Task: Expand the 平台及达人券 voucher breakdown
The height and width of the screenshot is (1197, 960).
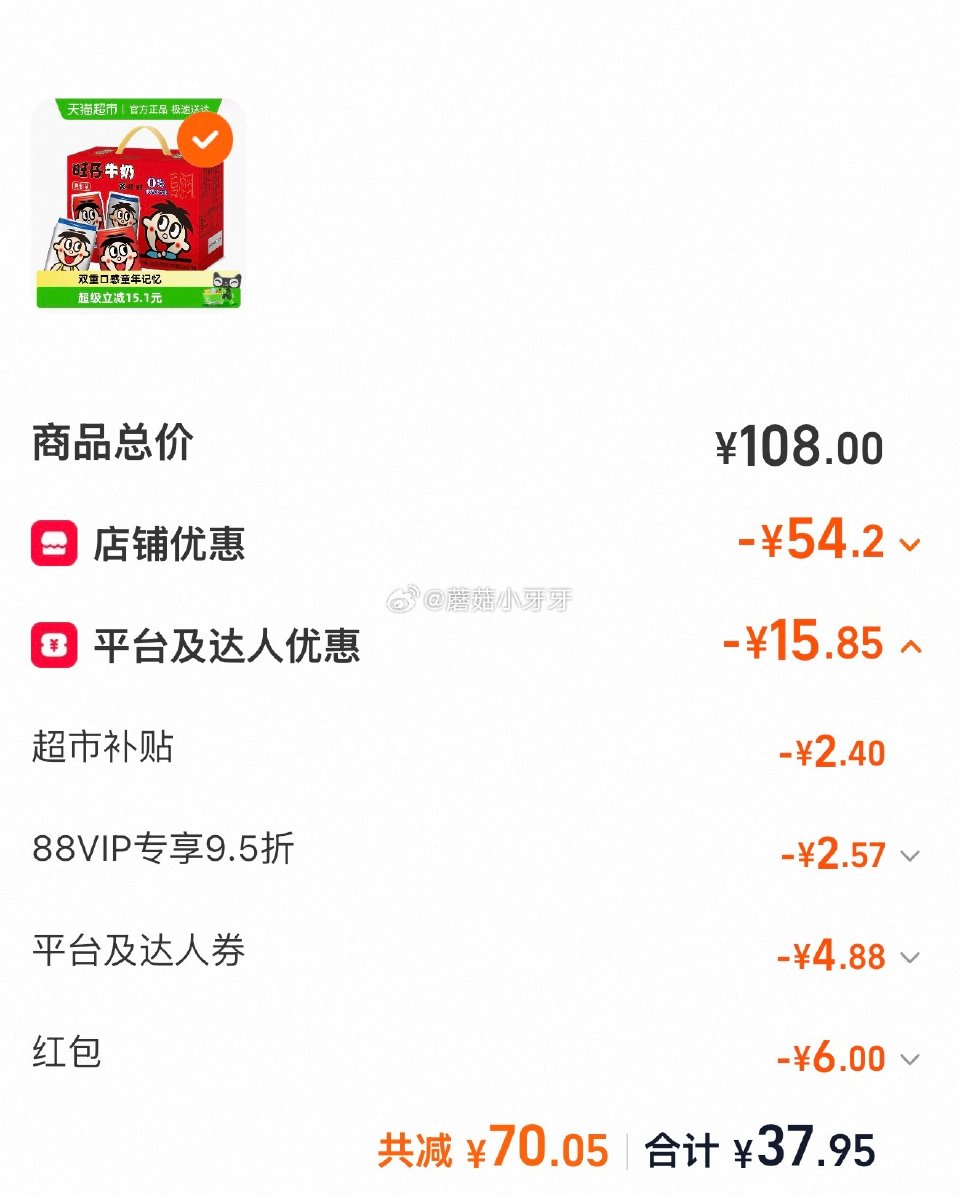Action: [x=909, y=958]
